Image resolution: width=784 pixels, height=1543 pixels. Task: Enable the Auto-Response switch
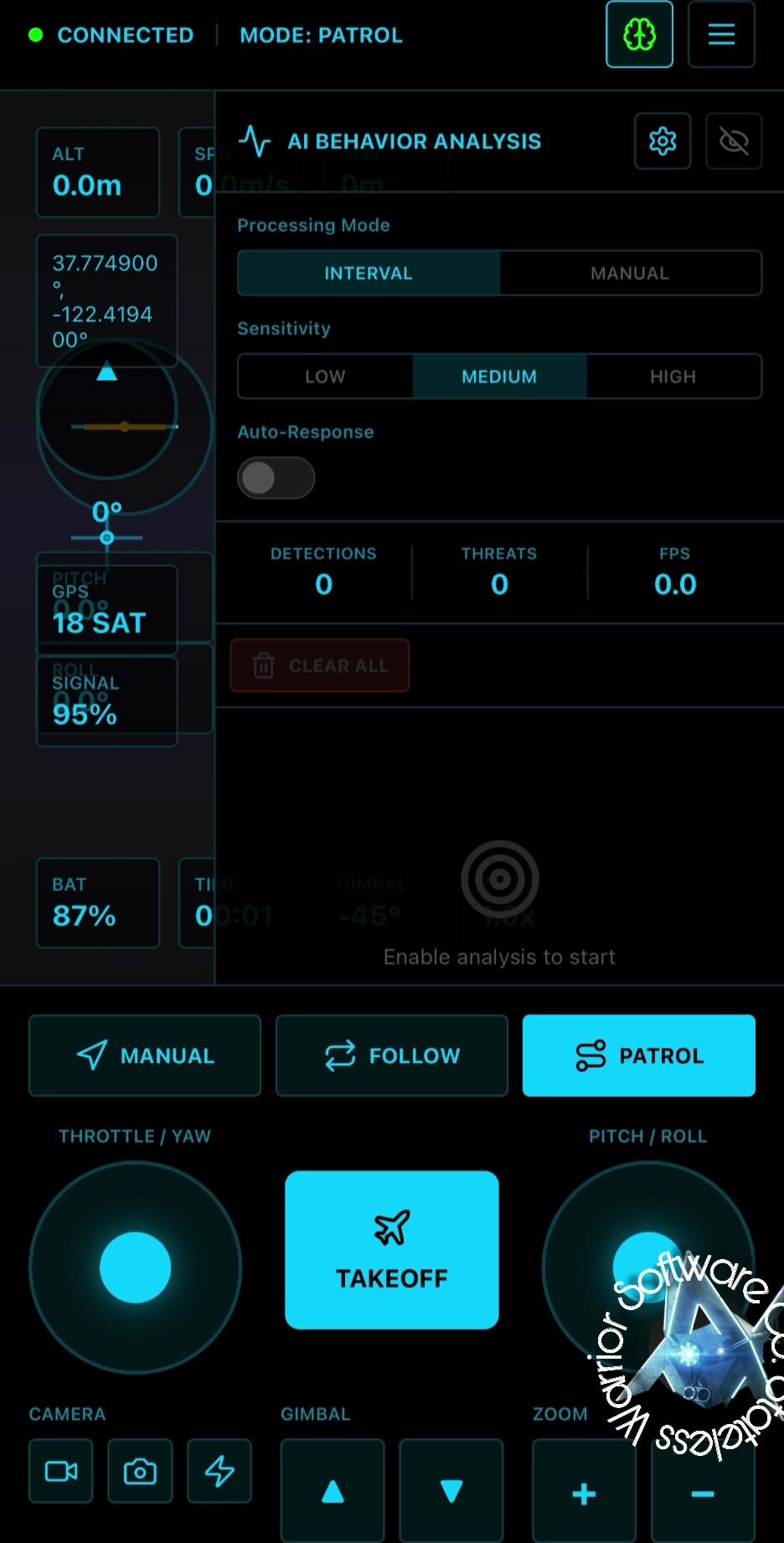276,478
